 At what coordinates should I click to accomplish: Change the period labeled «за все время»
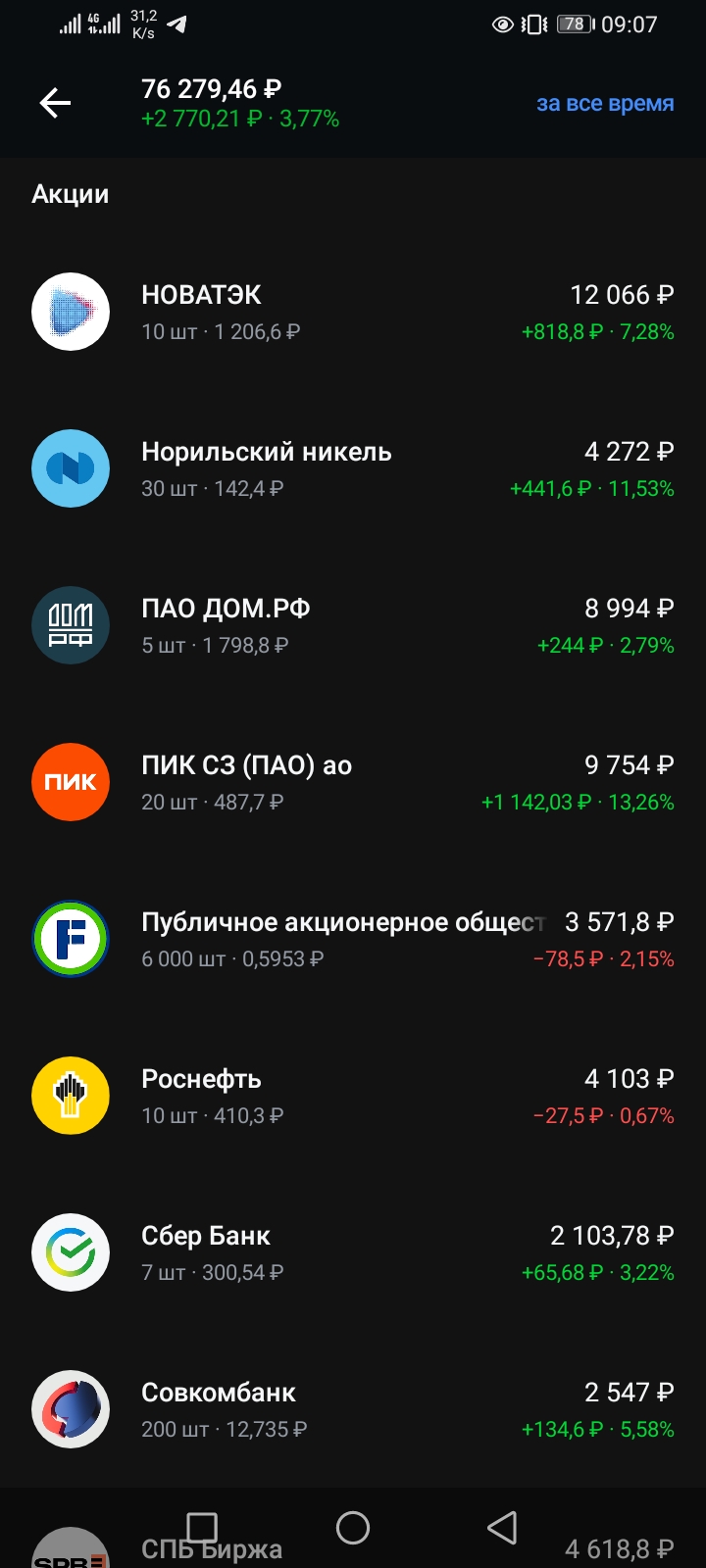(x=604, y=104)
